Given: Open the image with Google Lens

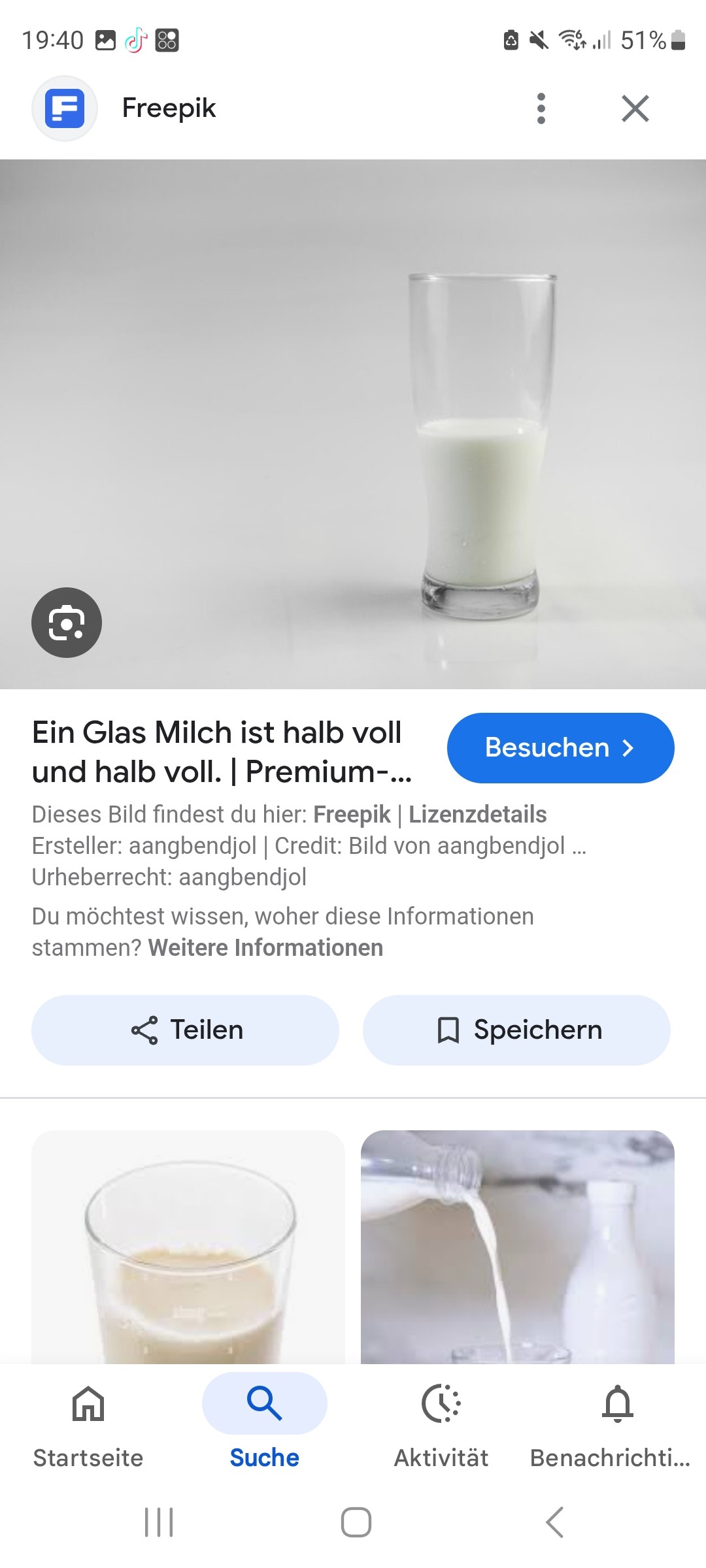Looking at the screenshot, I should (x=66, y=622).
